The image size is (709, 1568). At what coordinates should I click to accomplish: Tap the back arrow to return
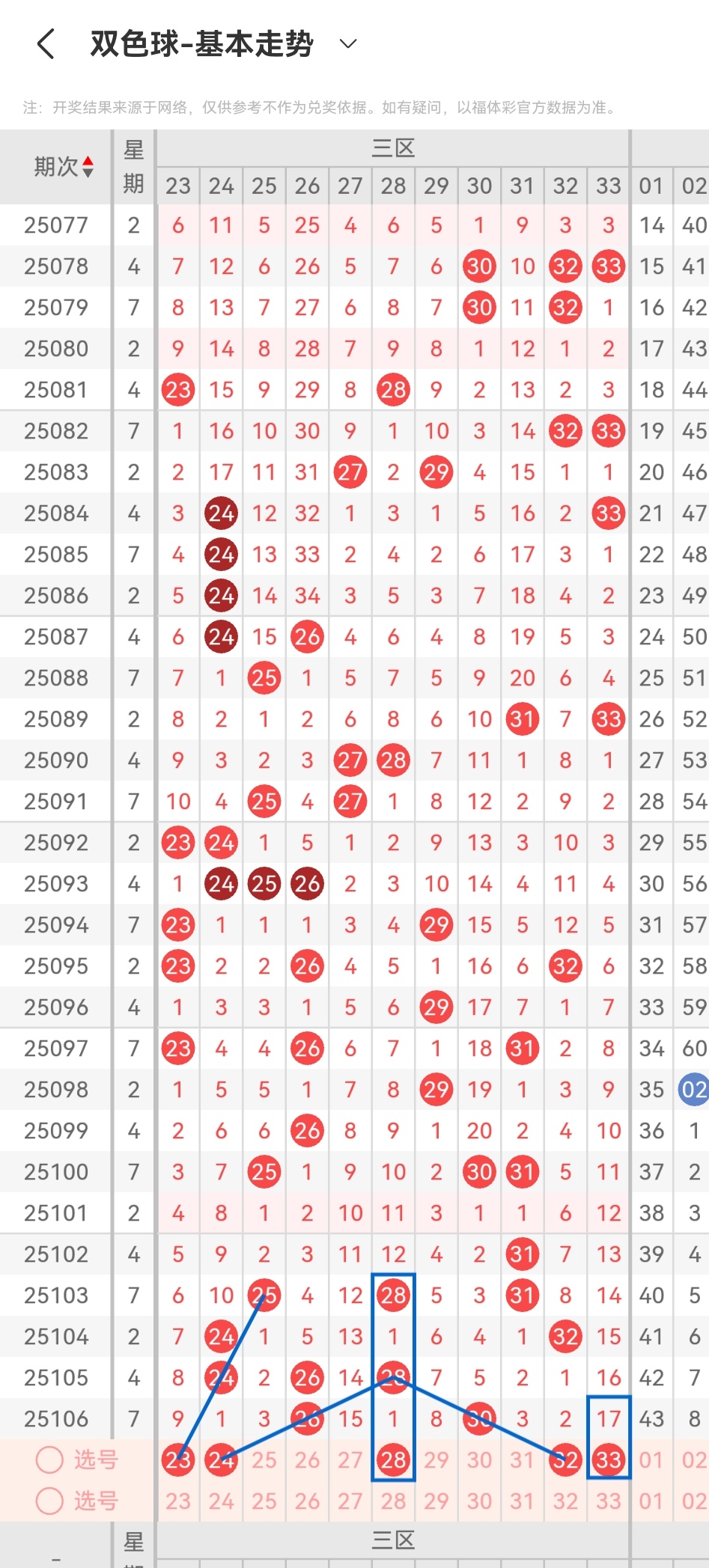(46, 43)
